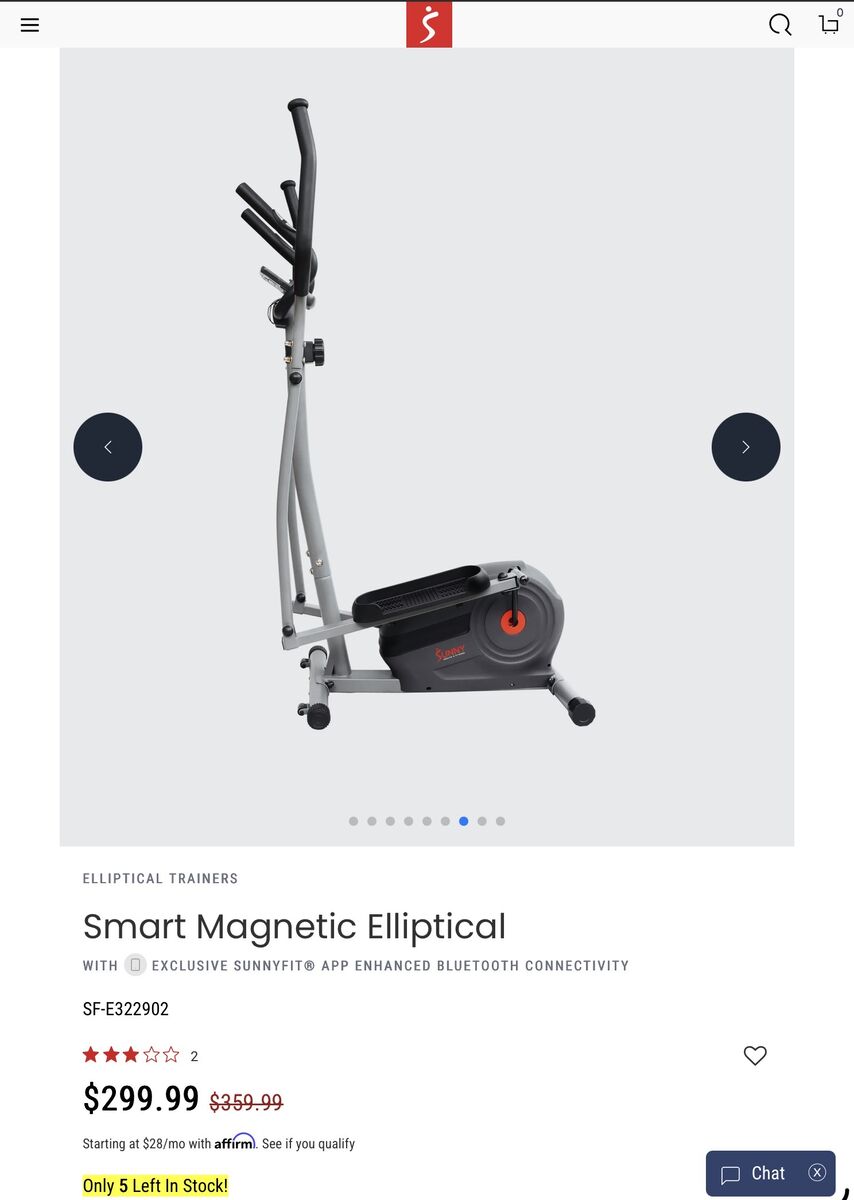Viewport: 854px width, 1200px height.
Task: Click the first red rating star
Action: coord(91,1054)
